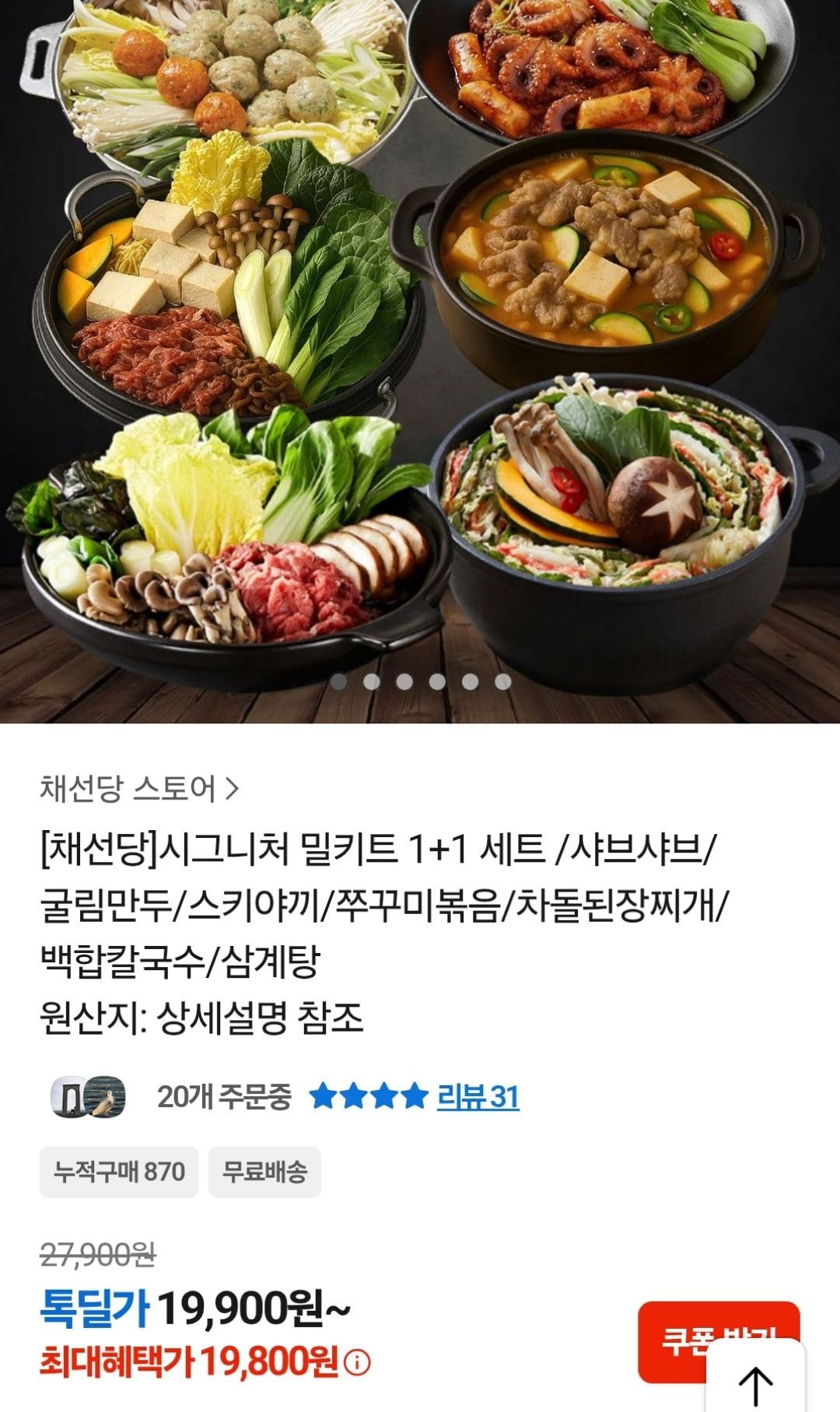Open the 최대혜택가 info icon
Viewport: 840px width, 1412px height.
[x=357, y=1362]
